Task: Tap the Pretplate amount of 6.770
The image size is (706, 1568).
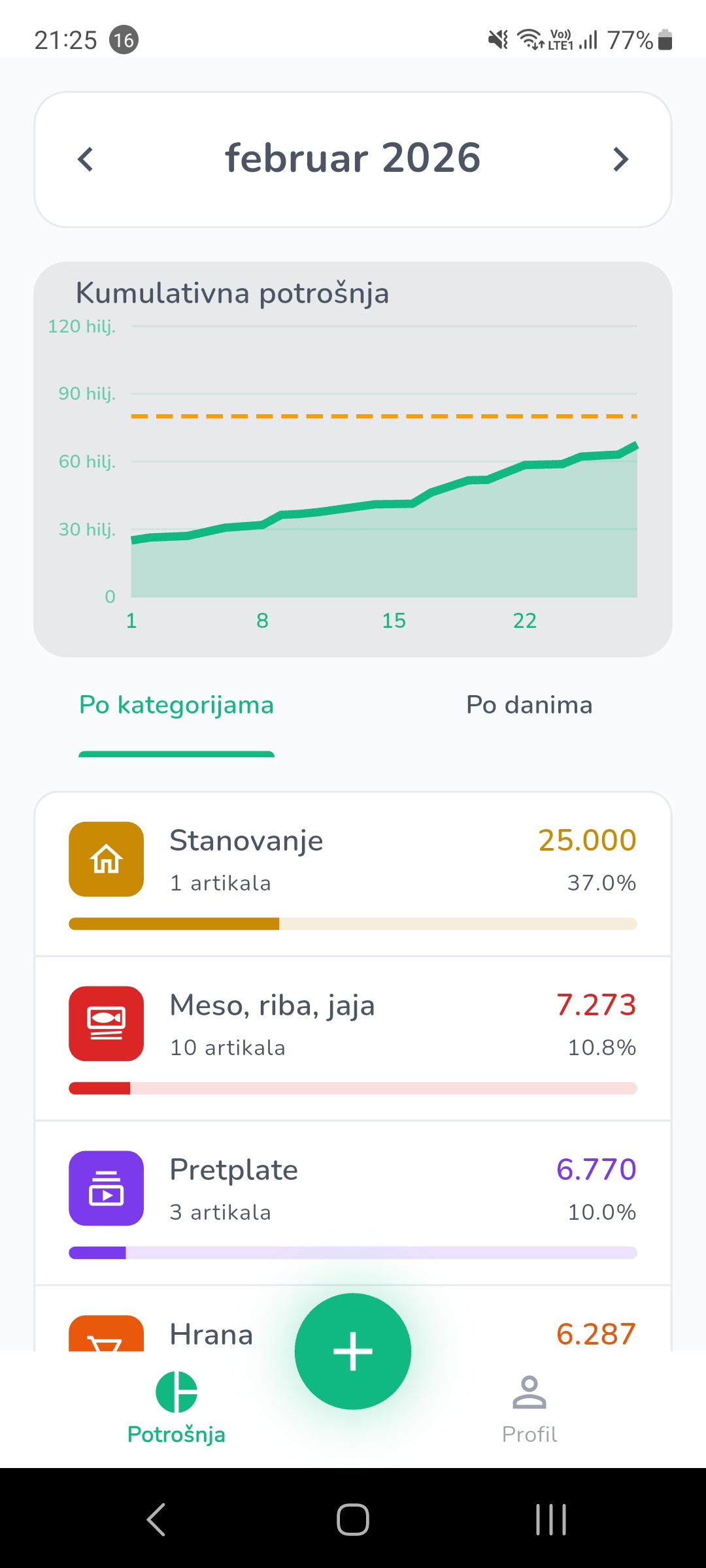Action: pos(596,1169)
